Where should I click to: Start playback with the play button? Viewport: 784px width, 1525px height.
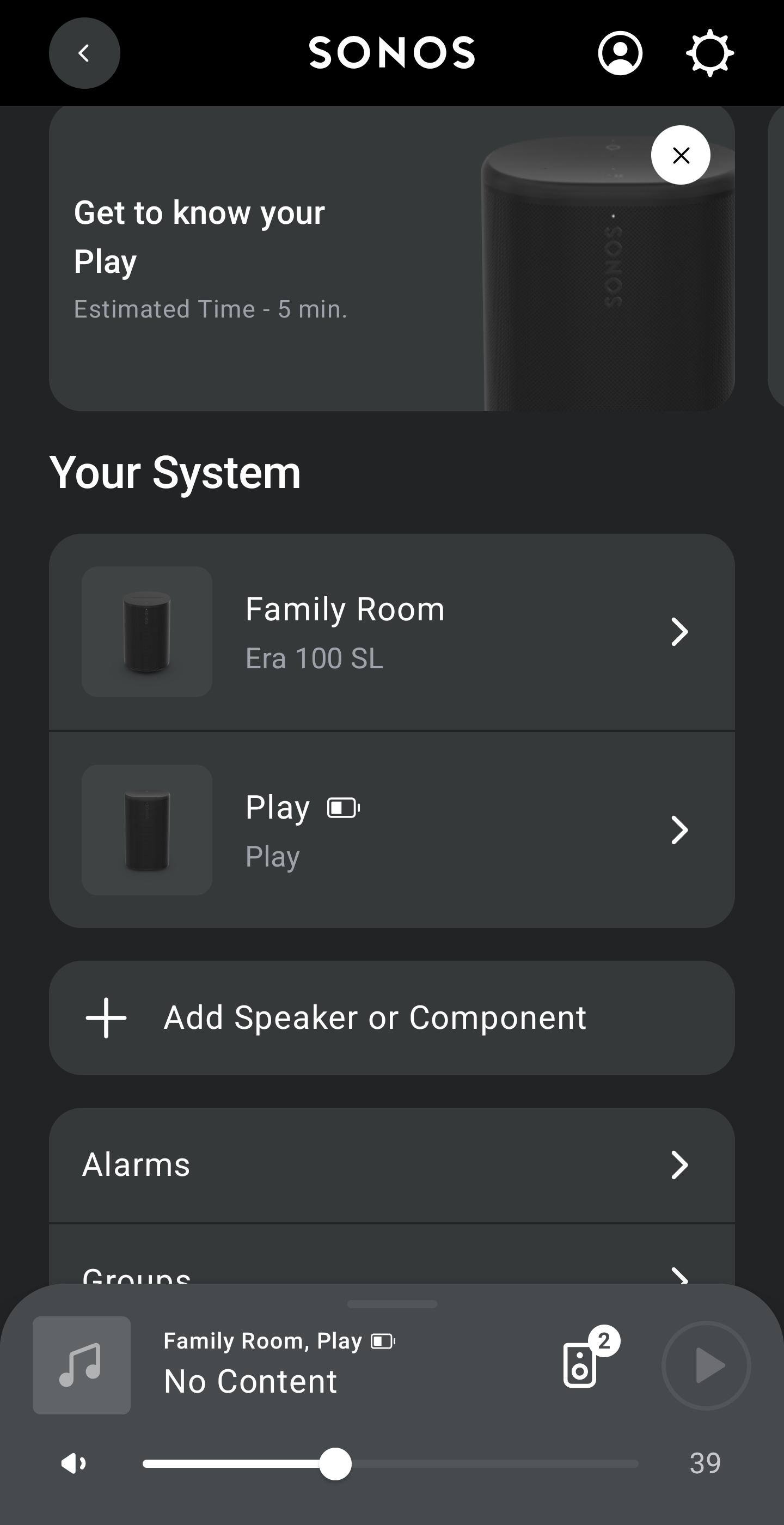[x=707, y=1365]
